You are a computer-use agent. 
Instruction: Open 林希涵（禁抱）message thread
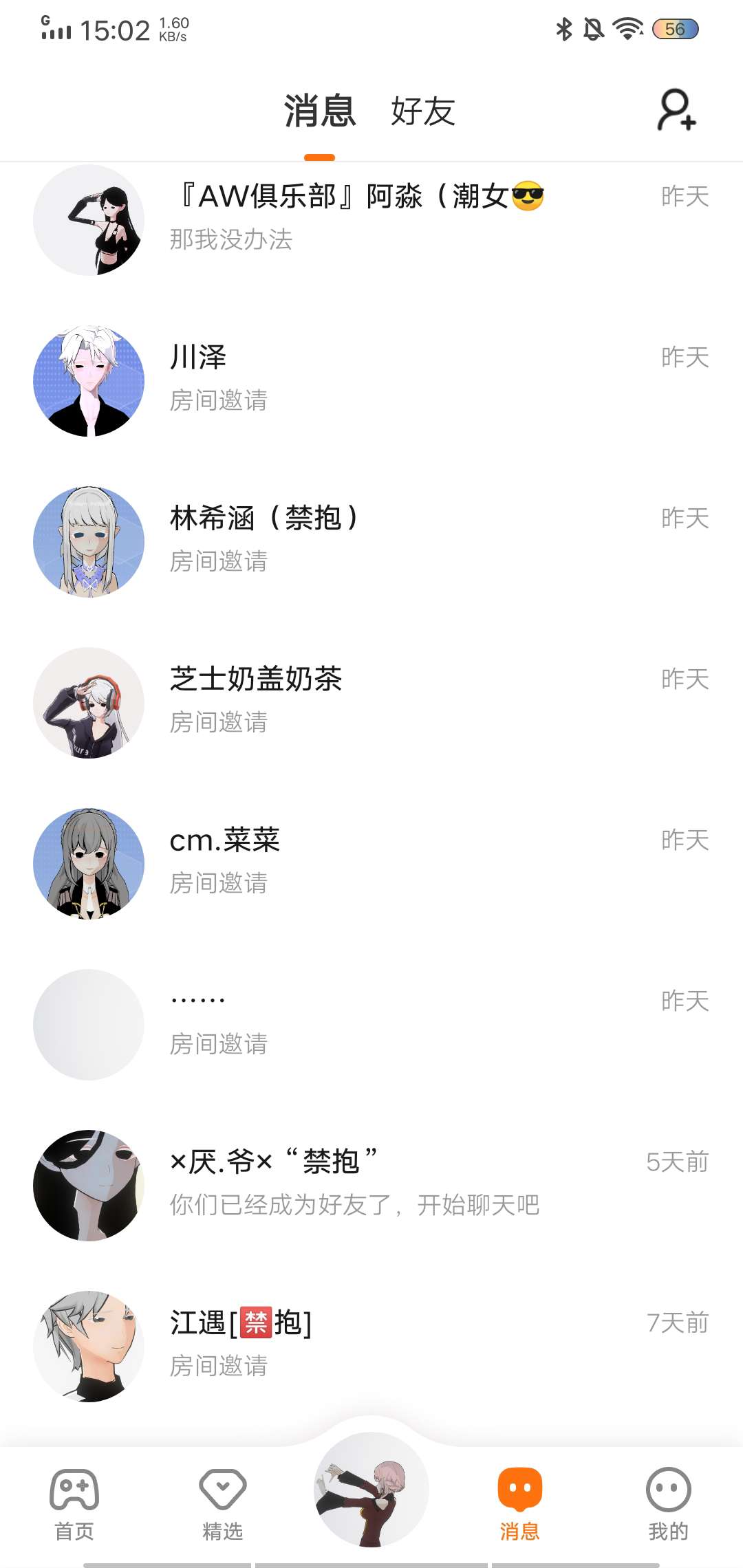(371, 541)
